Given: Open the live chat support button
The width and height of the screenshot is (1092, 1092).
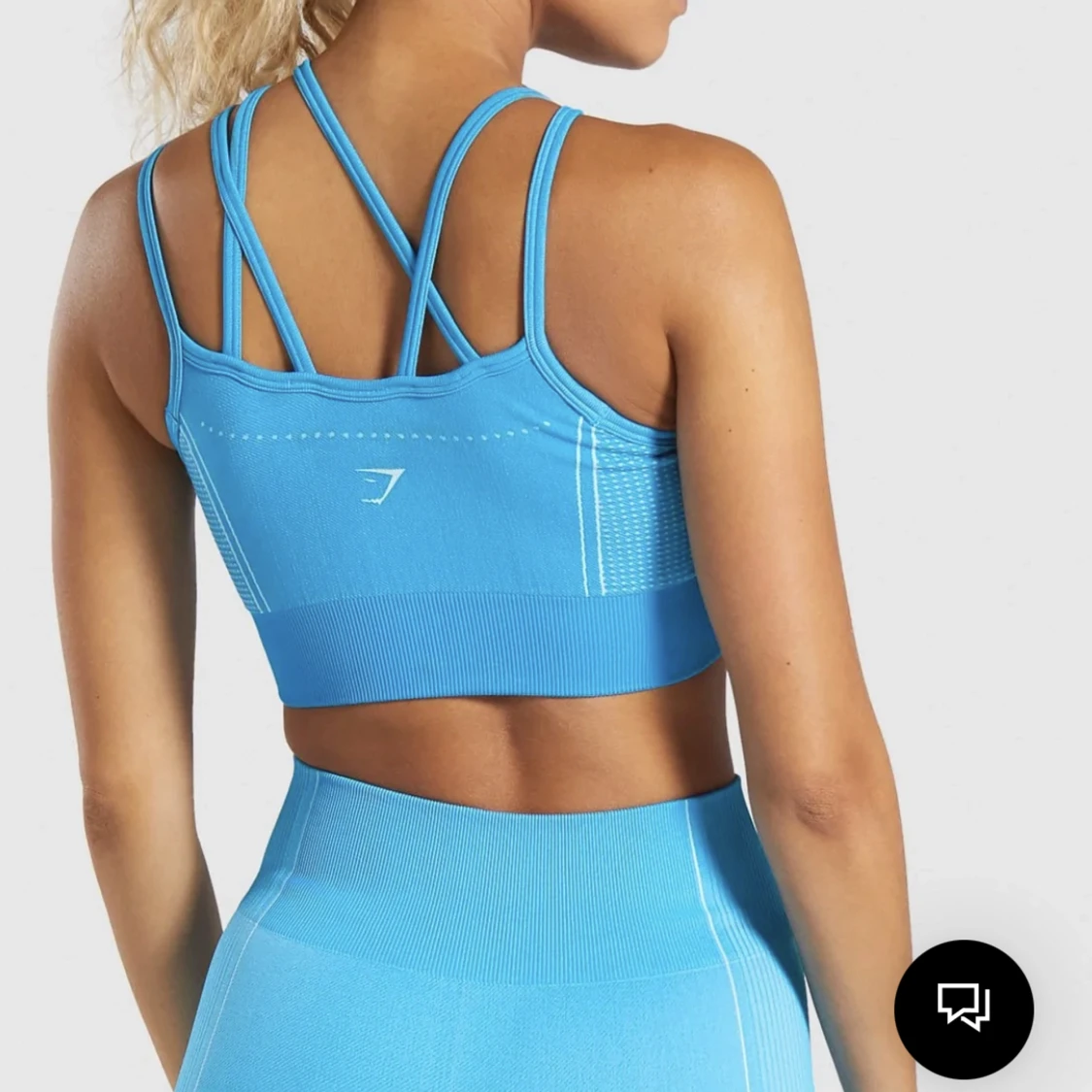Looking at the screenshot, I should 963,1009.
